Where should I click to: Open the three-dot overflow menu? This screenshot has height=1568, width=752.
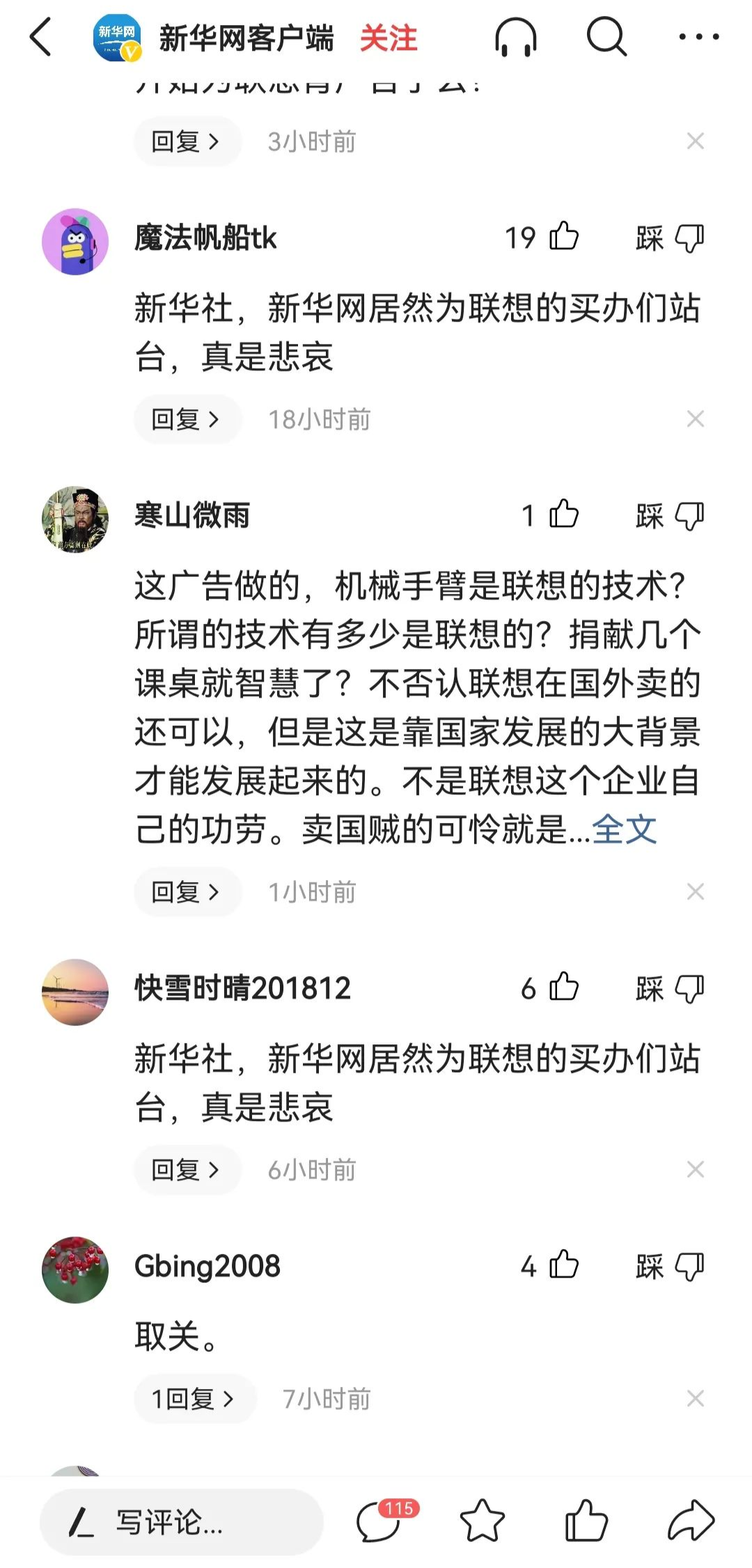[699, 38]
